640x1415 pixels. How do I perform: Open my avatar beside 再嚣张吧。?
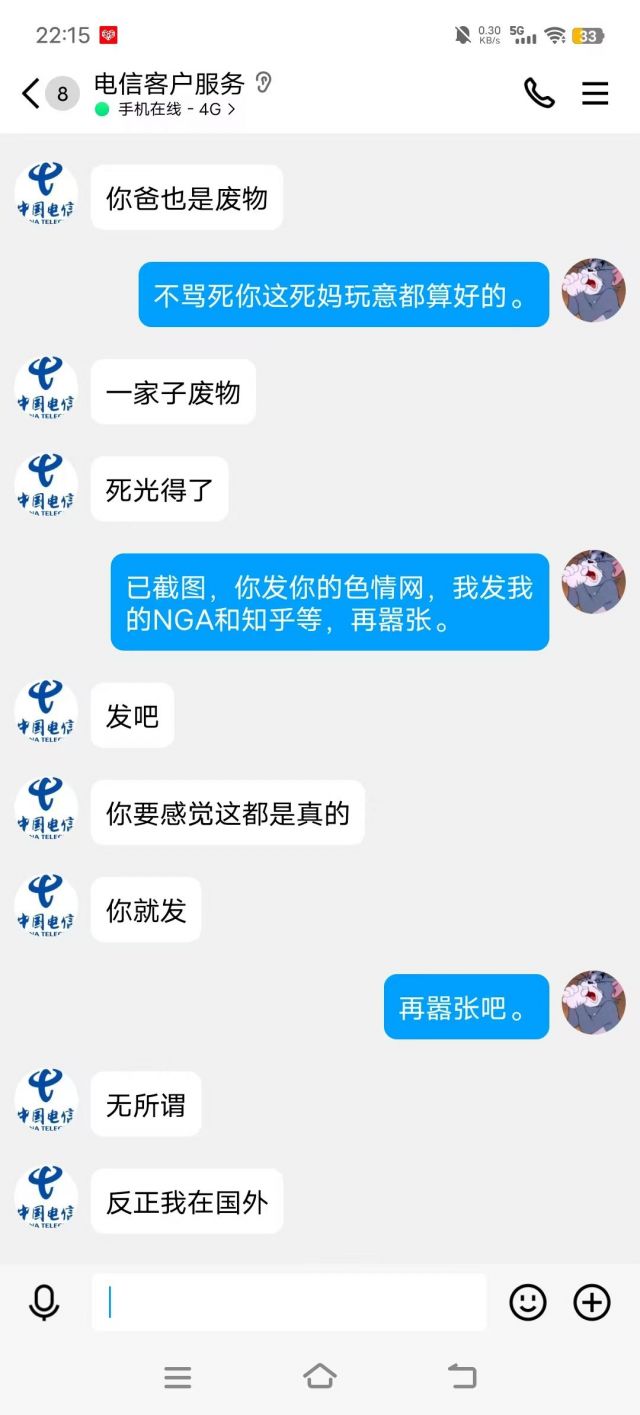pyautogui.click(x=594, y=1003)
